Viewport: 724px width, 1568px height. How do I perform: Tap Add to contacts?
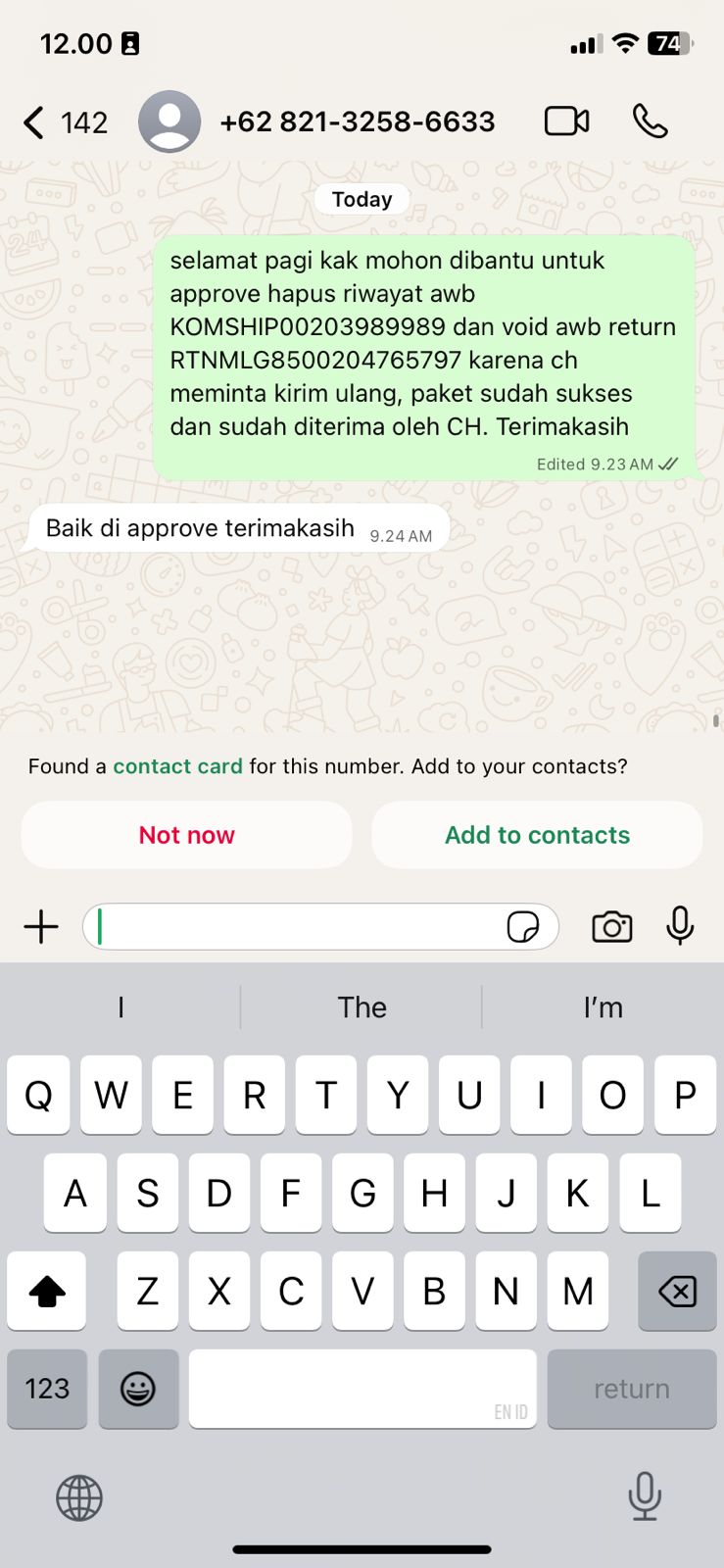[537, 835]
